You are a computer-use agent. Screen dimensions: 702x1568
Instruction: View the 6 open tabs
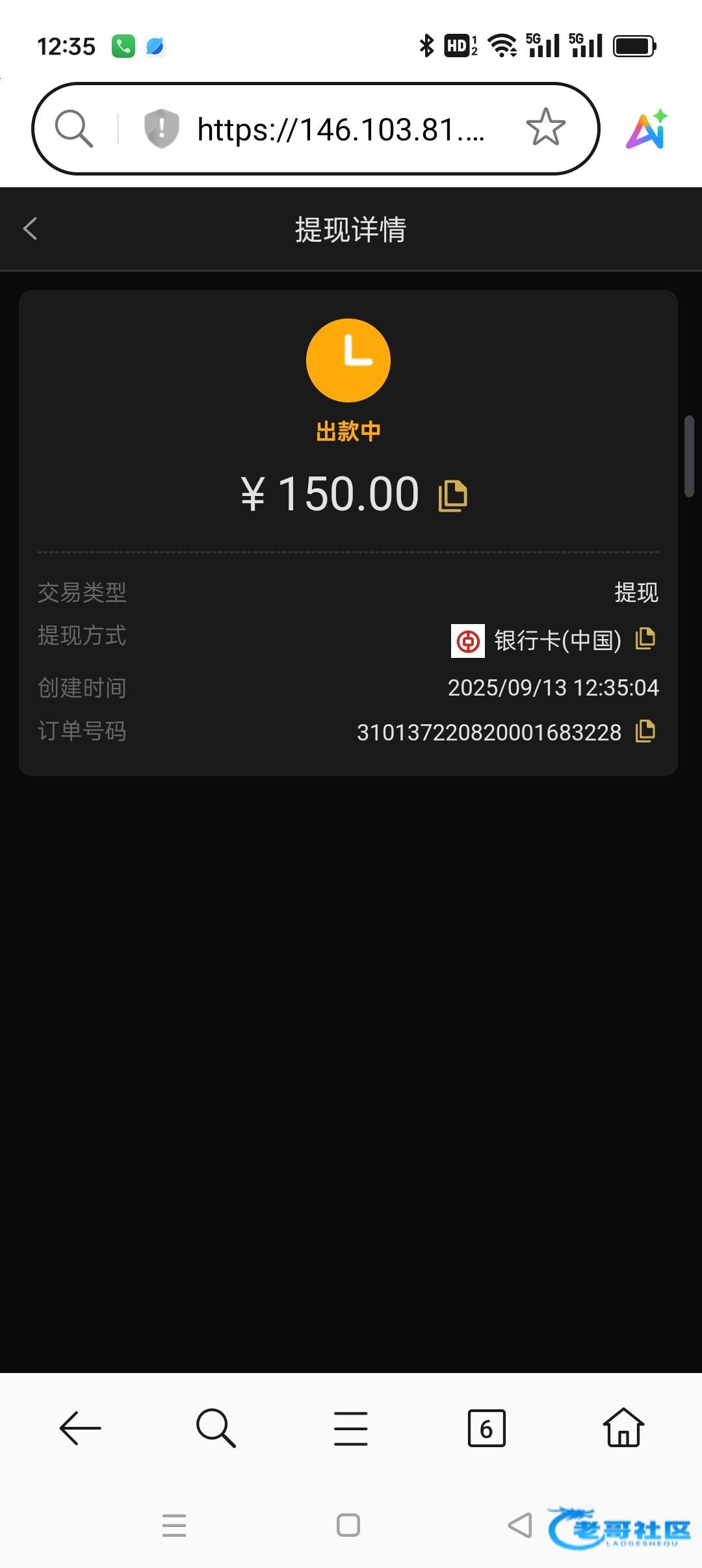point(487,1428)
